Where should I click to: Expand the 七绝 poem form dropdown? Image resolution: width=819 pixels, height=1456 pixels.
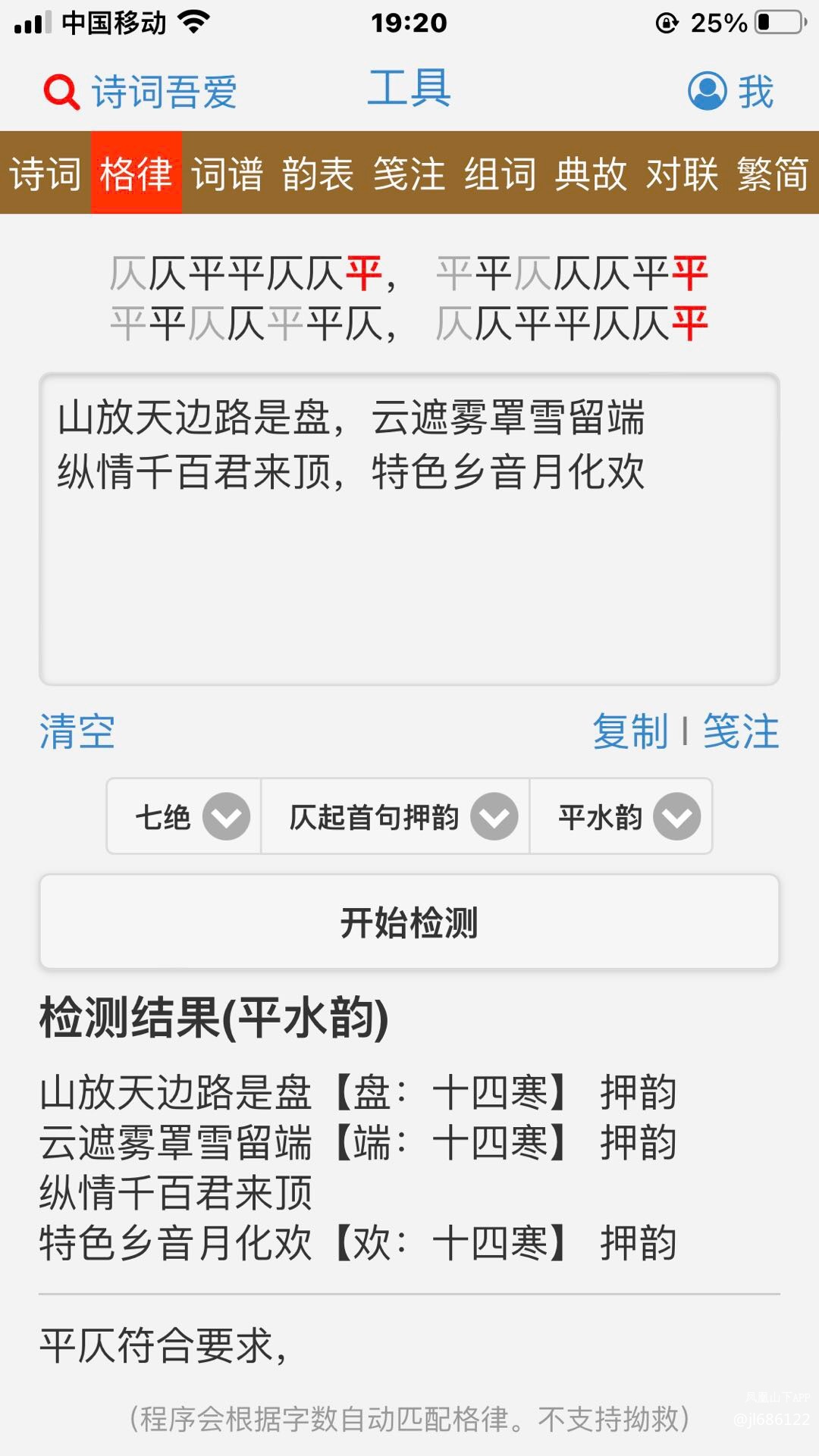185,817
